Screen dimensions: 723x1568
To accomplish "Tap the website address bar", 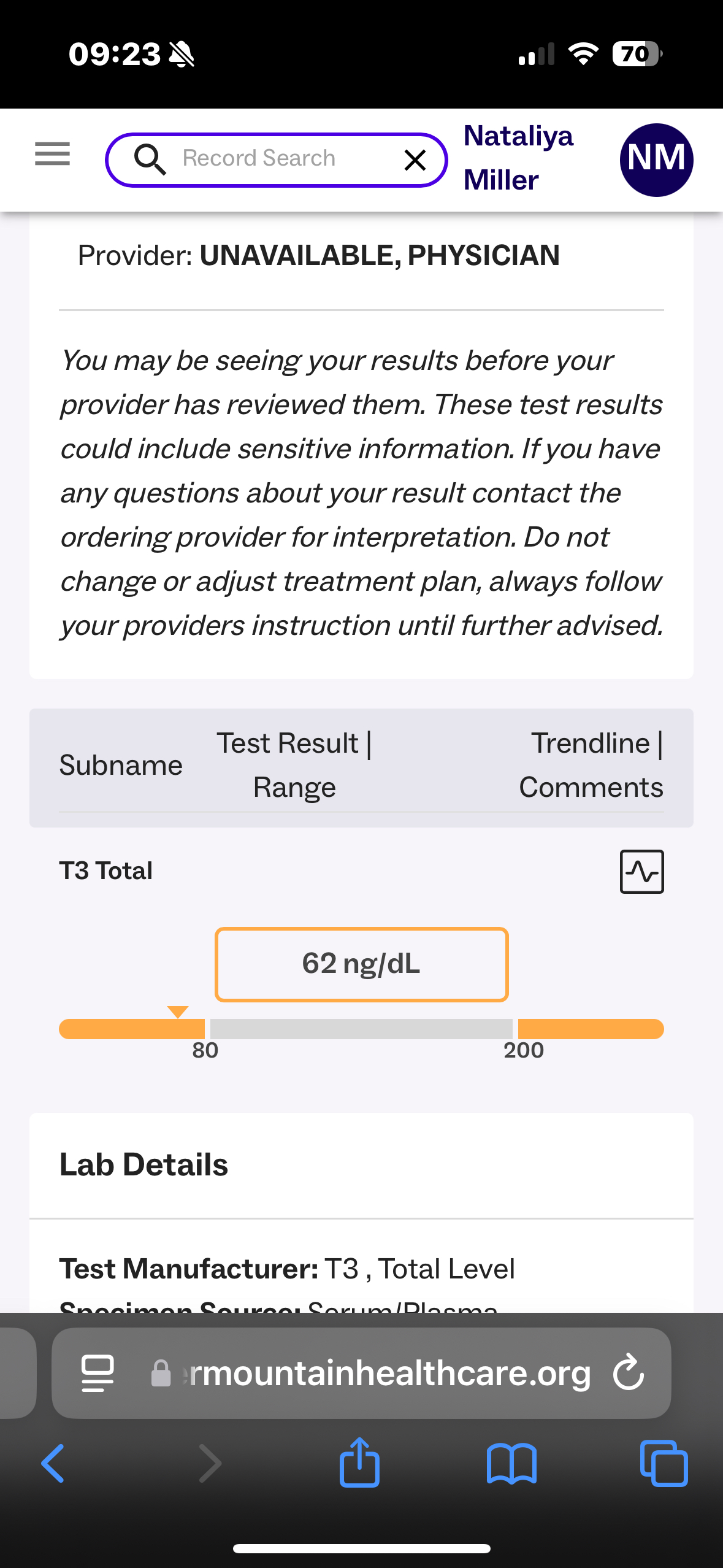I will click(x=380, y=1373).
